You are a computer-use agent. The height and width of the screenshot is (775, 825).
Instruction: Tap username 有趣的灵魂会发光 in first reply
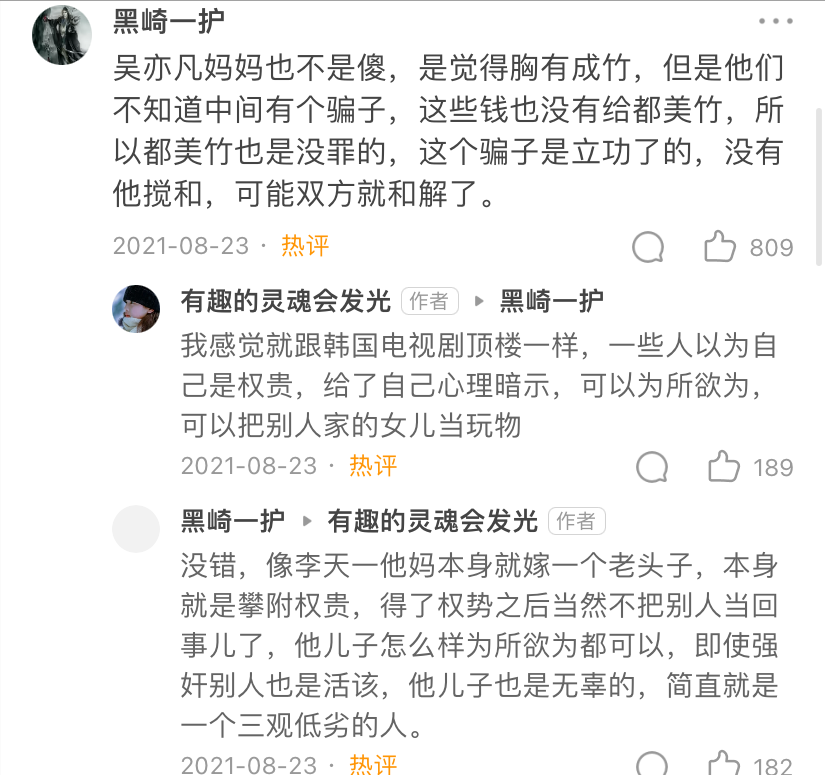[286, 301]
